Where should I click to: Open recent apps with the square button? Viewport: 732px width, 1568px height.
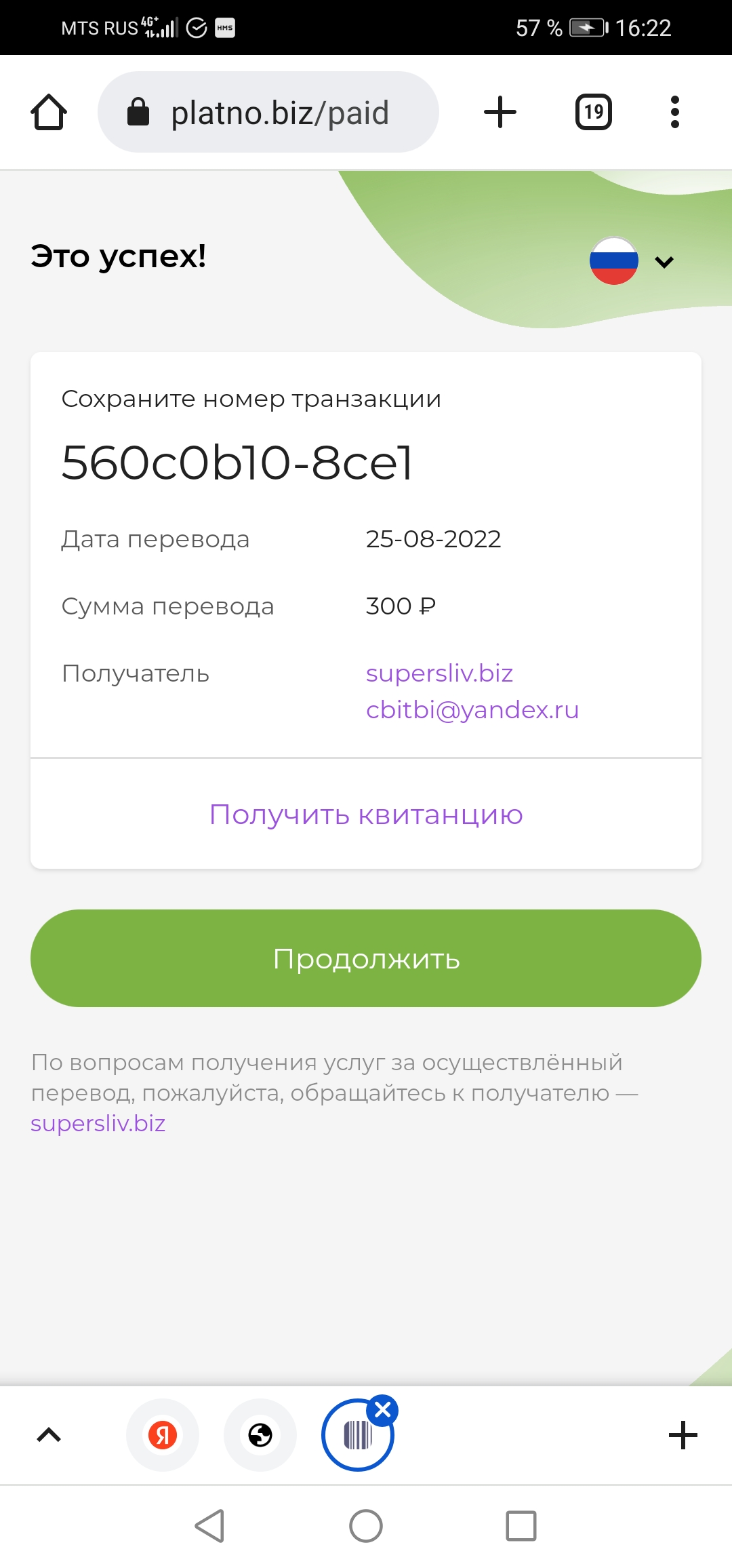coord(521,1526)
